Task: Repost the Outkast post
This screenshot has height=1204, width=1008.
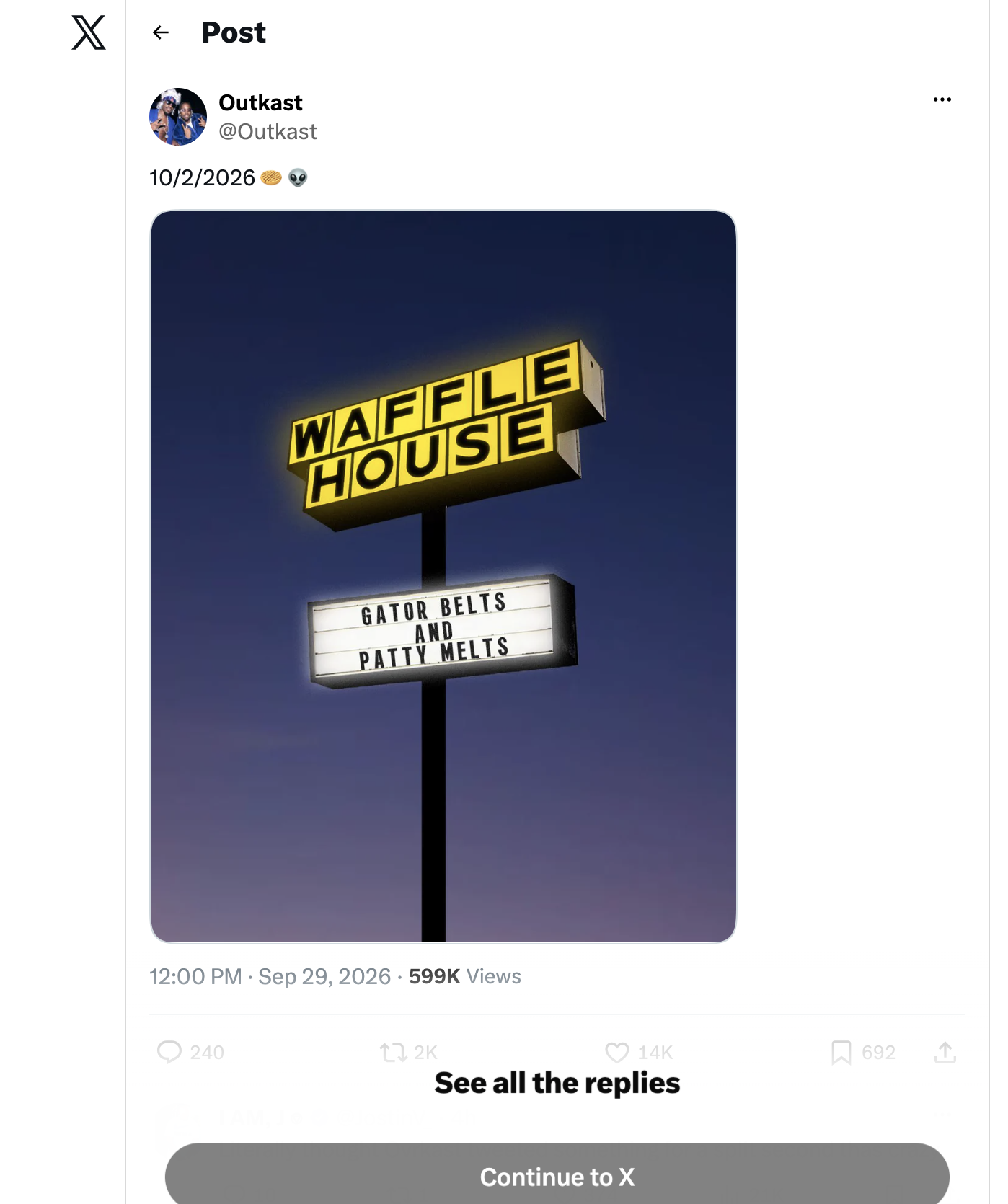Action: 393,1053
